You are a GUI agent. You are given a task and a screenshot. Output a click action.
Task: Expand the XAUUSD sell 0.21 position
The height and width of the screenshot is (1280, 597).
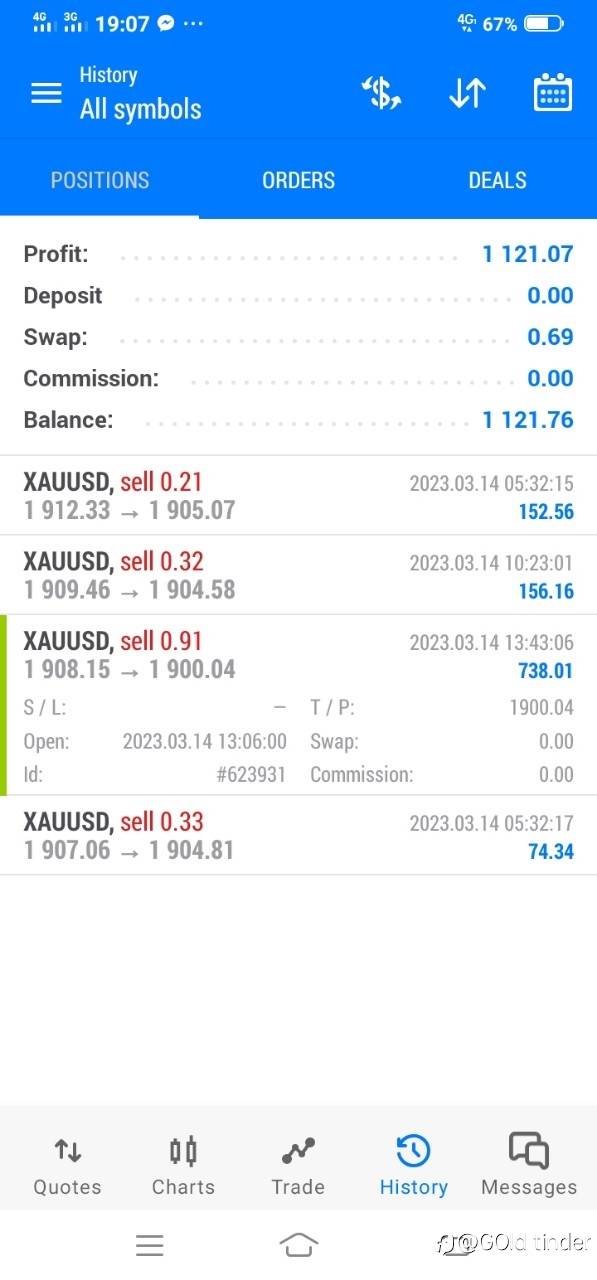(x=298, y=495)
